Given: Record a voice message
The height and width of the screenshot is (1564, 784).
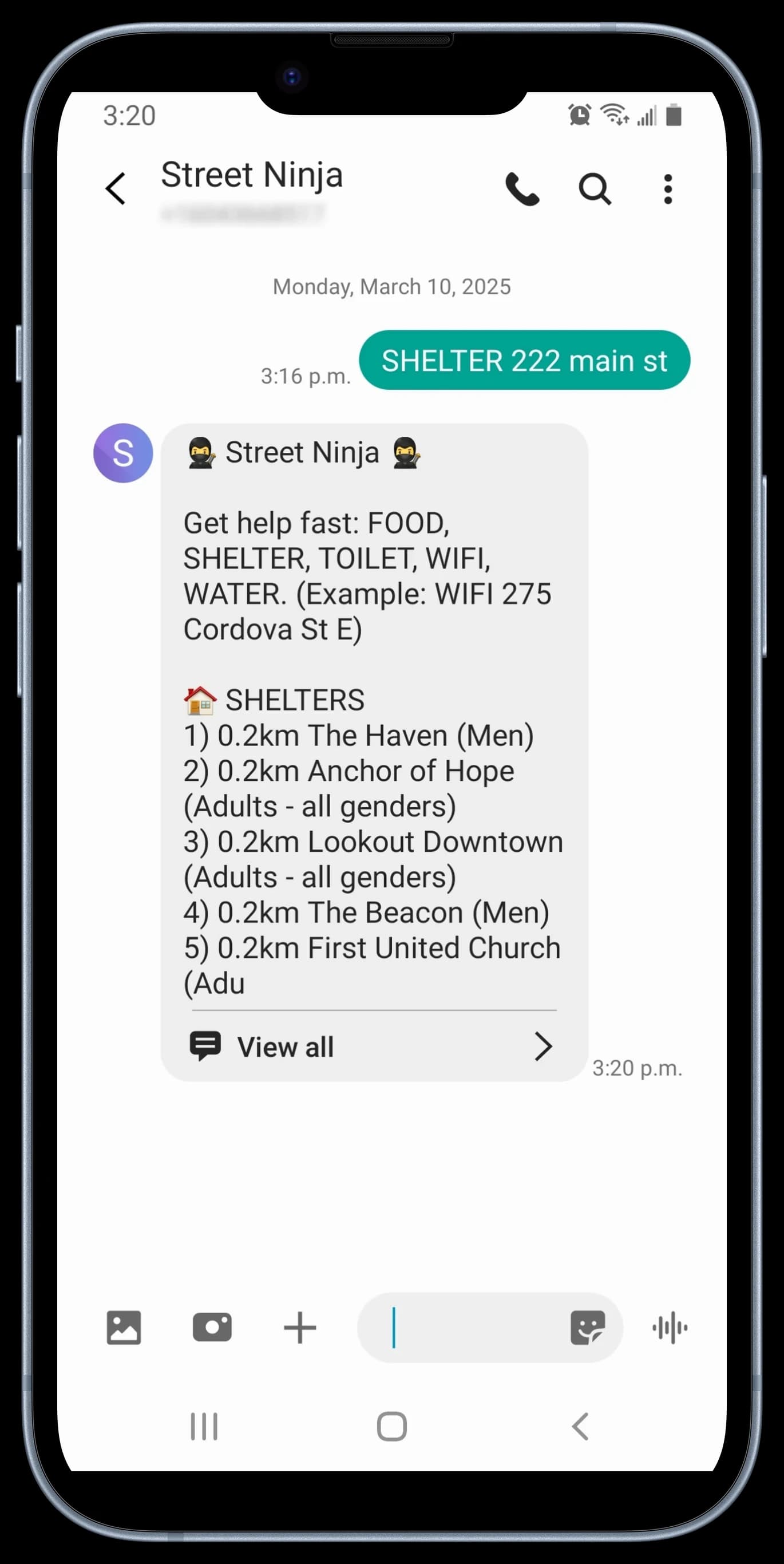Looking at the screenshot, I should (670, 1328).
